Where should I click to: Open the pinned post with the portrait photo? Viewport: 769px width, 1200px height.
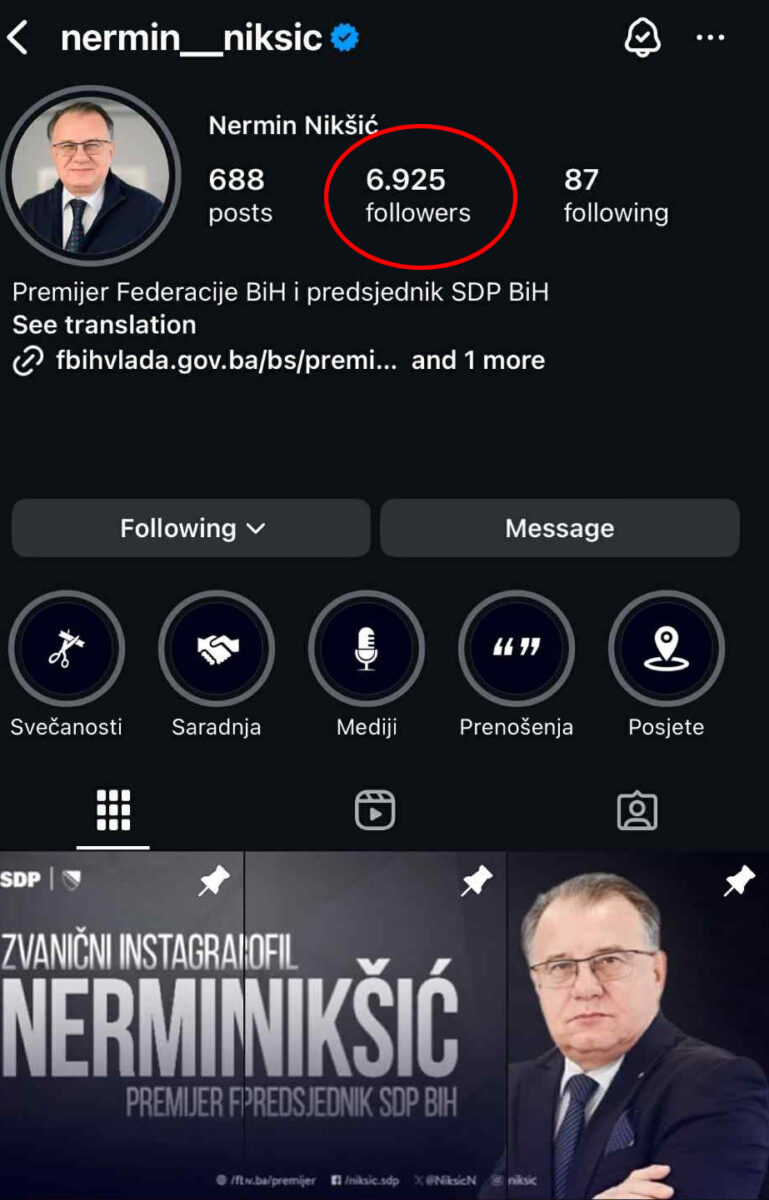click(x=638, y=1025)
